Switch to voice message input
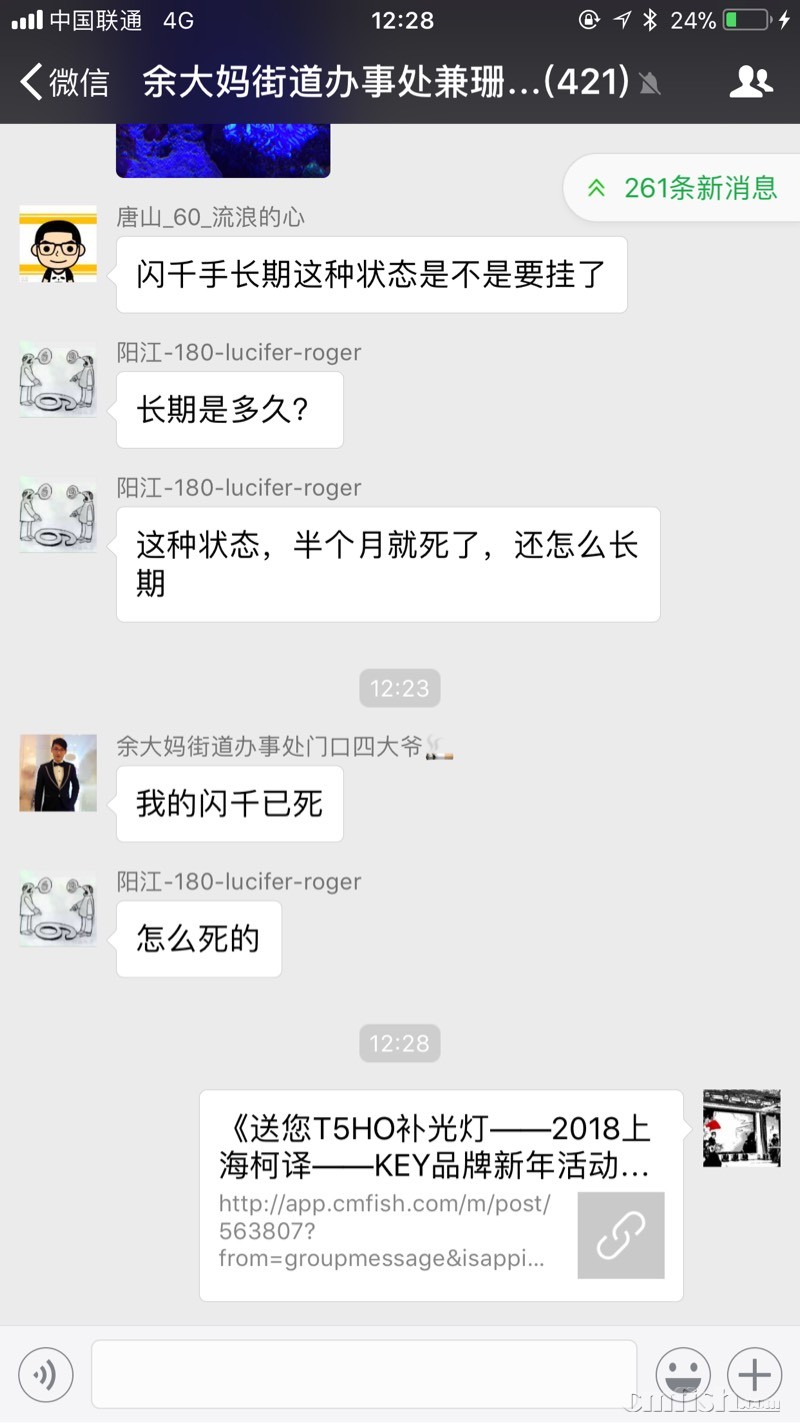This screenshot has height=1423, width=800. (45, 1375)
